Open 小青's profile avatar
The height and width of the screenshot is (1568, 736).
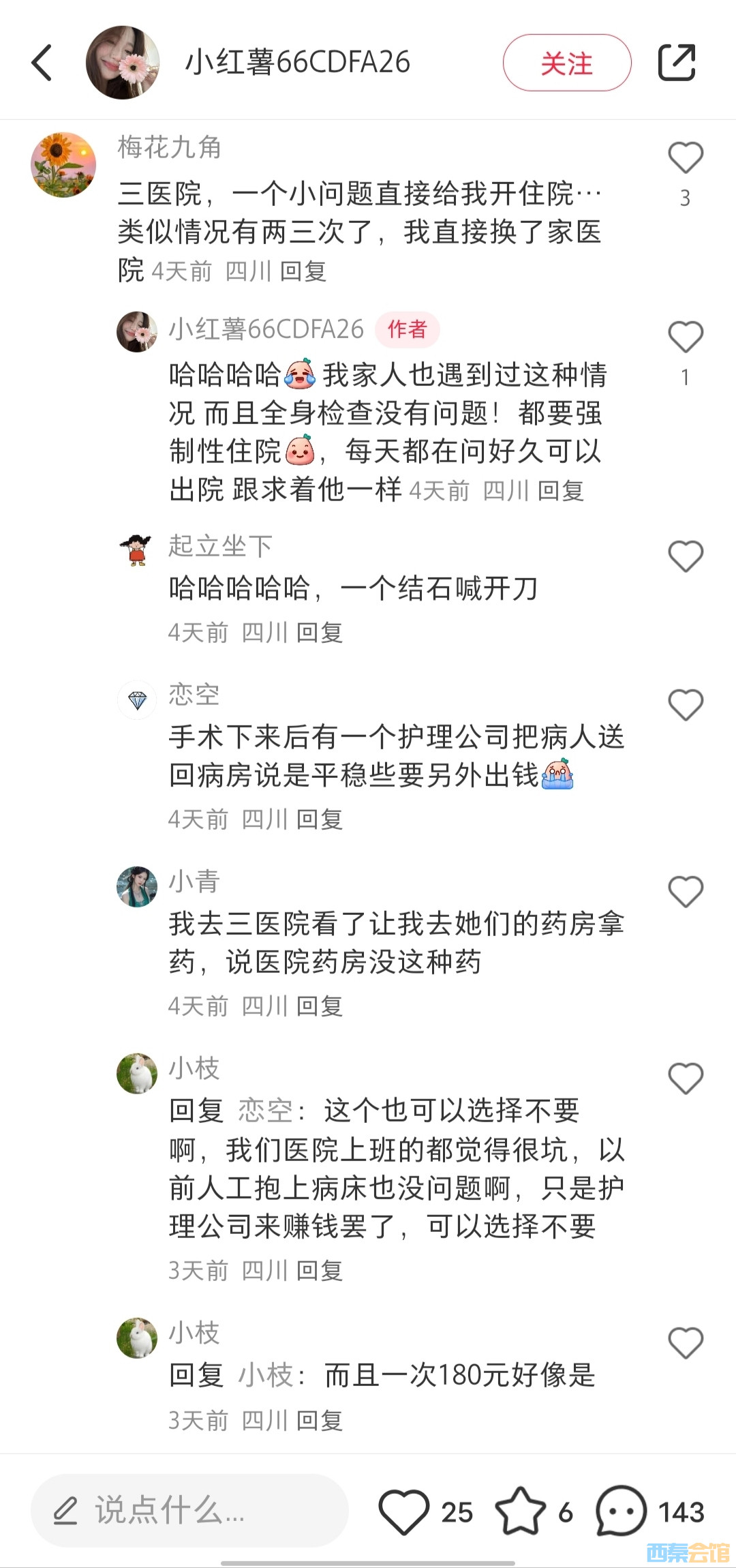point(137,887)
